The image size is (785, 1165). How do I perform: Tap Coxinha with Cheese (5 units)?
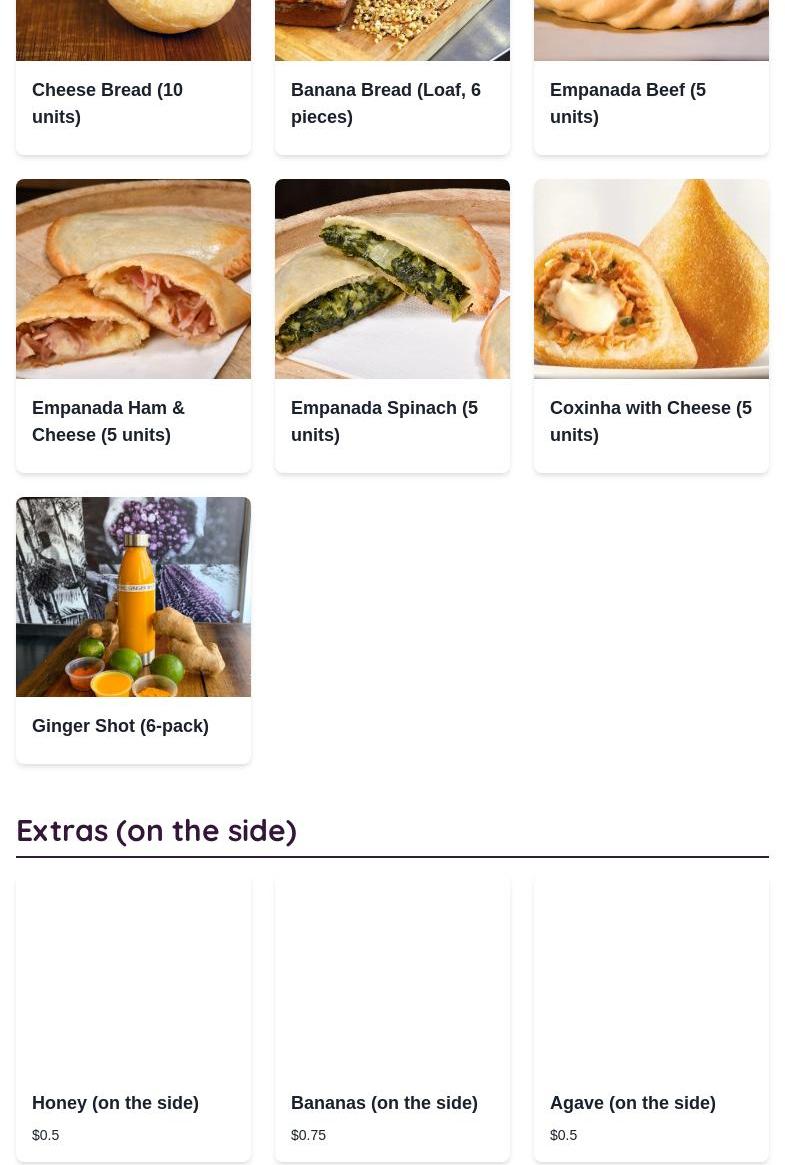(651, 325)
